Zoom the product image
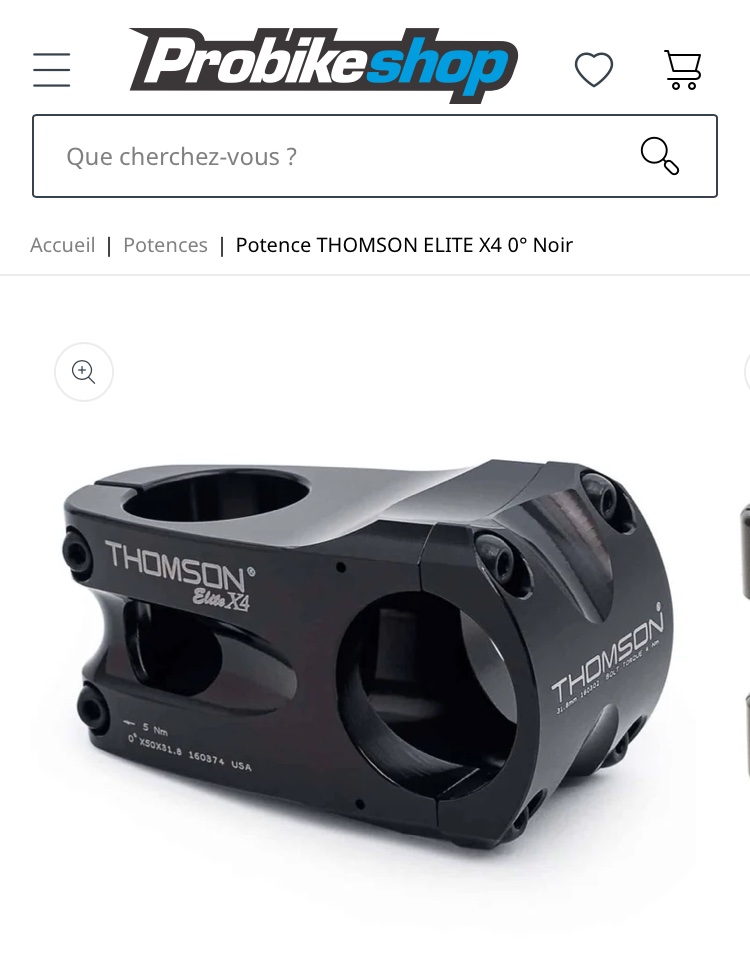The height and width of the screenshot is (977, 750). [x=84, y=373]
